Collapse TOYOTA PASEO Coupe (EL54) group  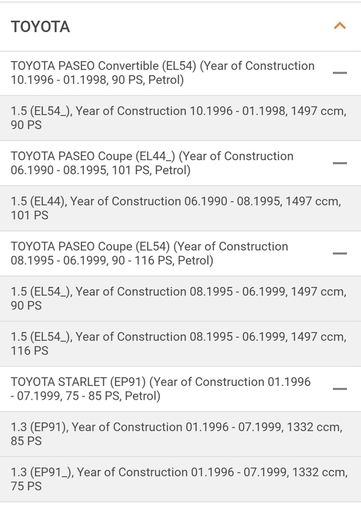pyautogui.click(x=340, y=253)
